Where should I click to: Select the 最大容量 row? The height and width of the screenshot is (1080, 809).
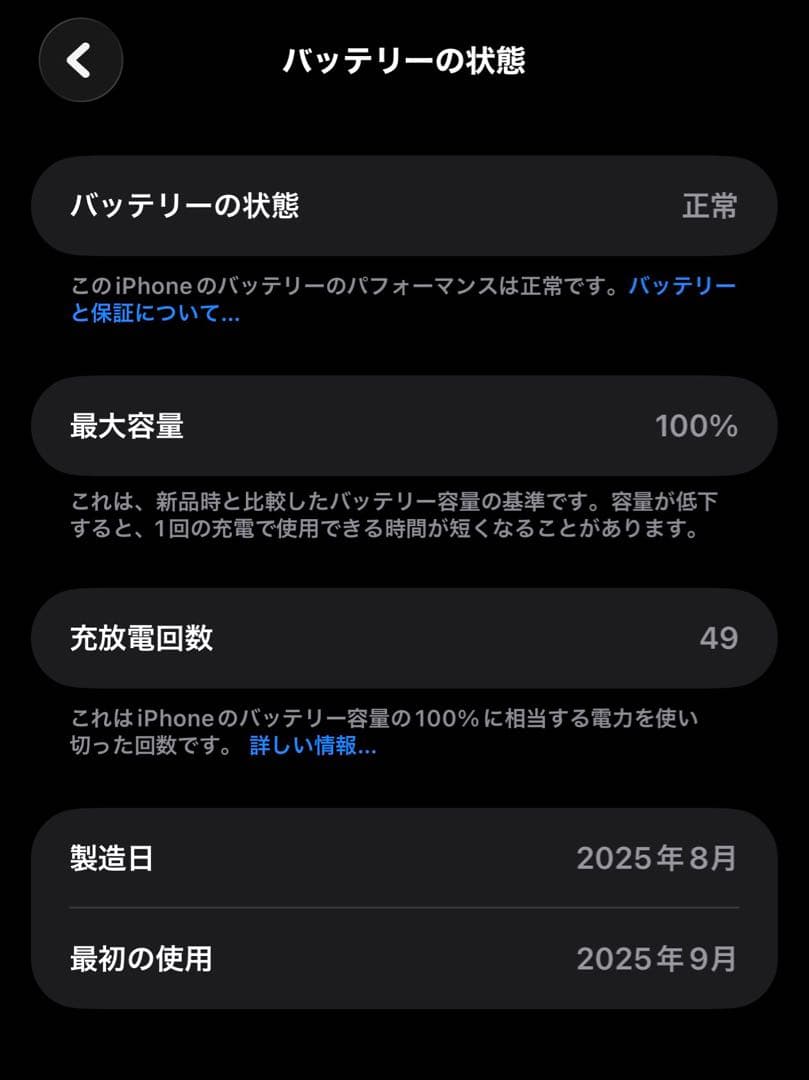[x=404, y=426]
